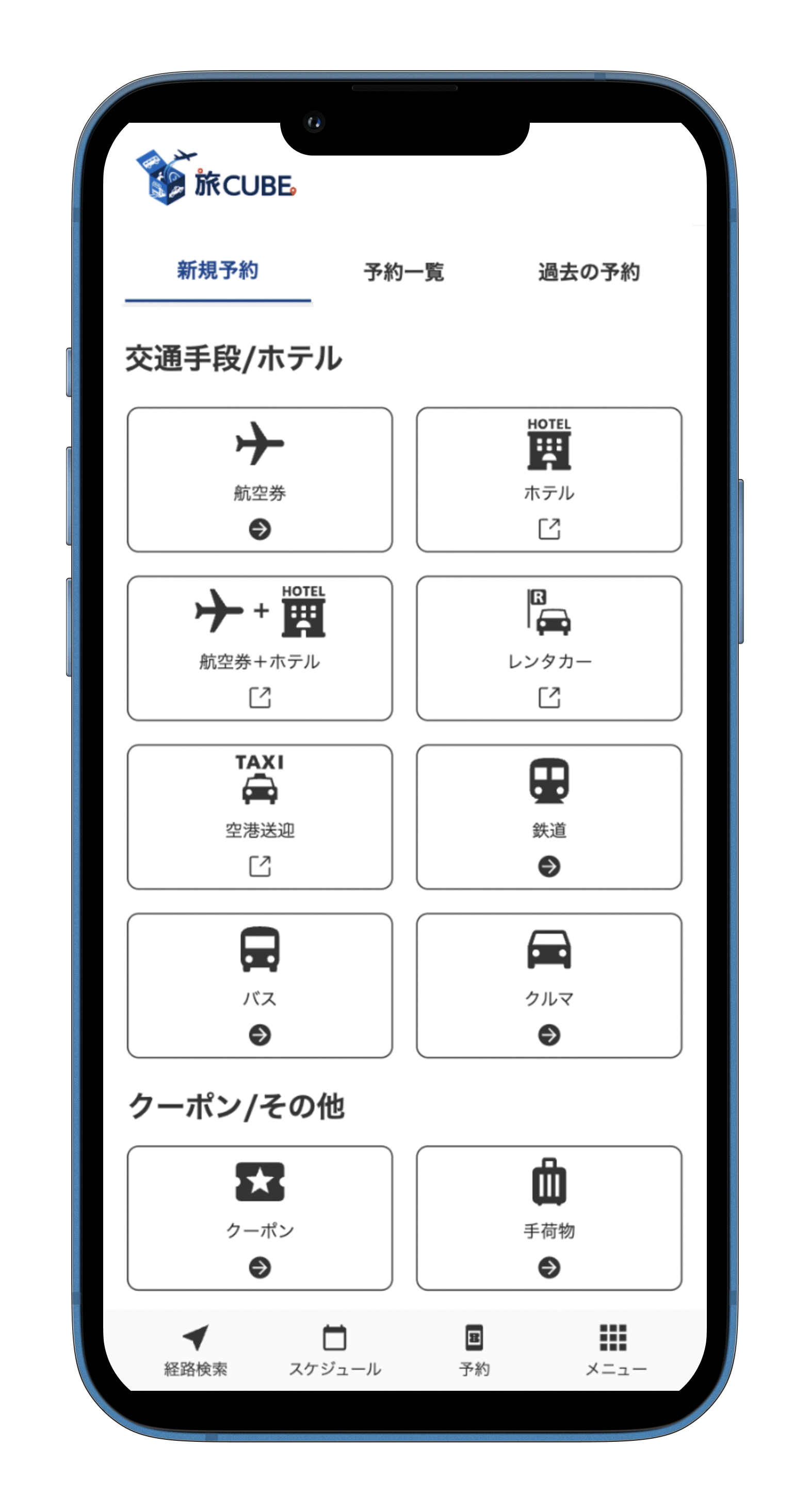Switch to the 予約一覧 tab
810x1512 pixels.
click(x=403, y=272)
